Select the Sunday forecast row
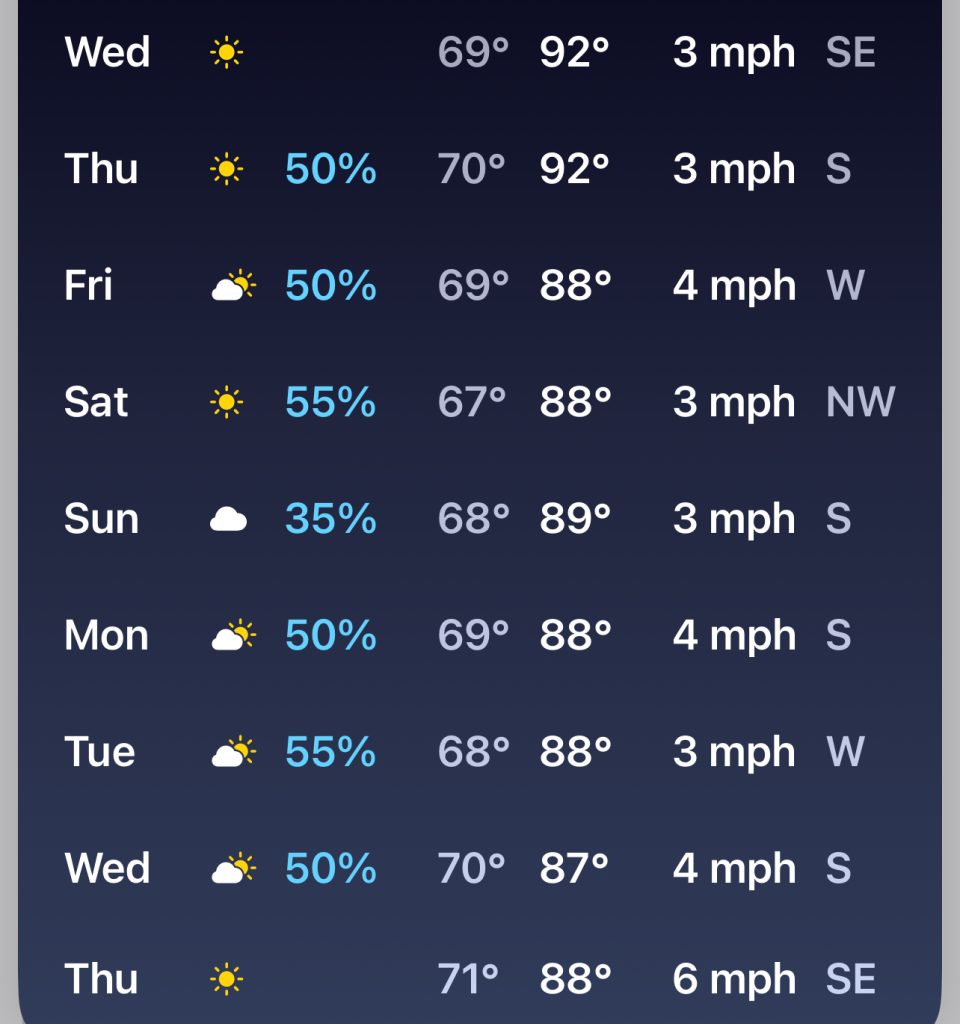Screen dimensions: 960x1024 click(x=480, y=519)
